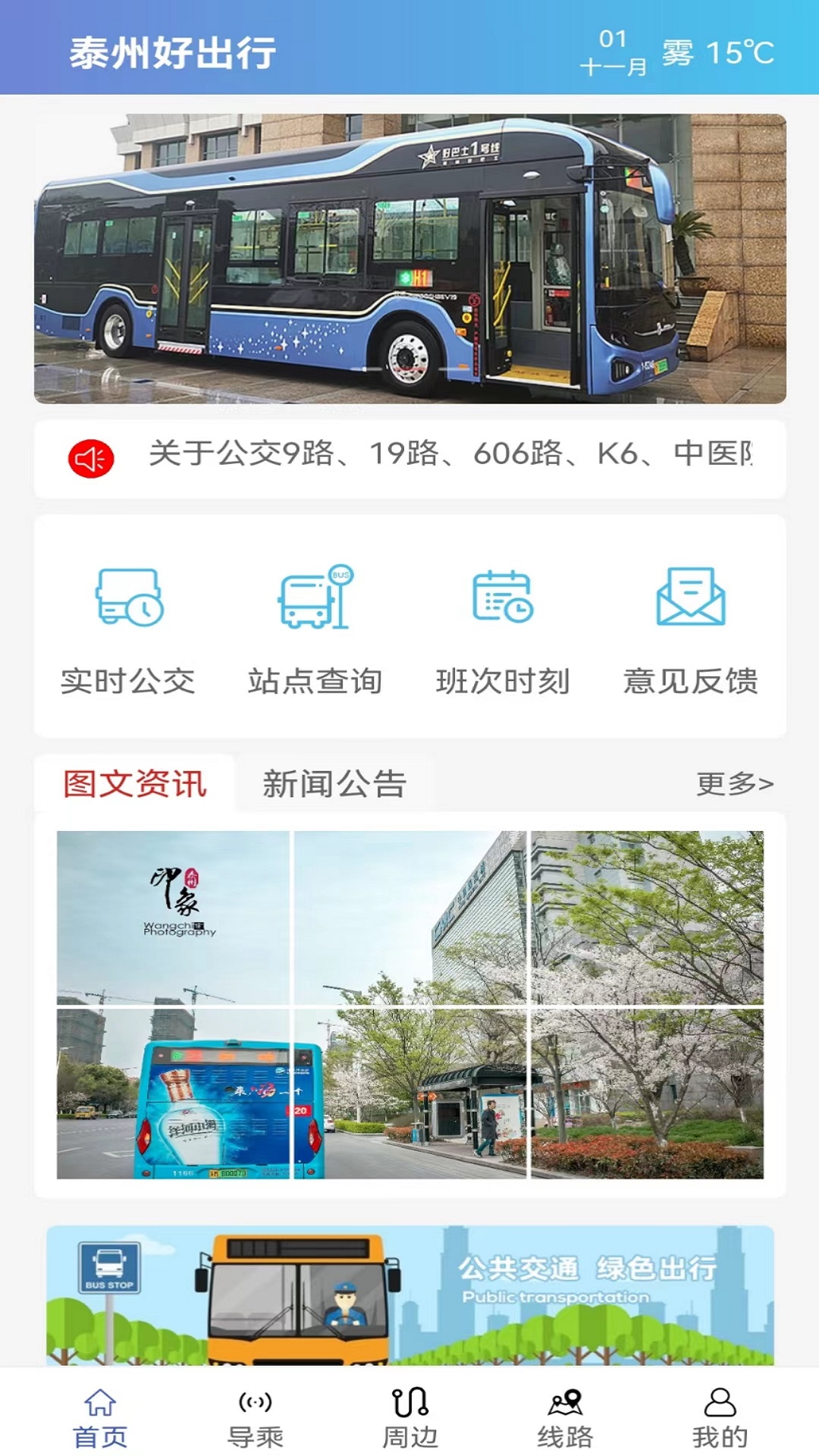
Task: Switch to the 导乘 tab
Action: [x=255, y=1417]
